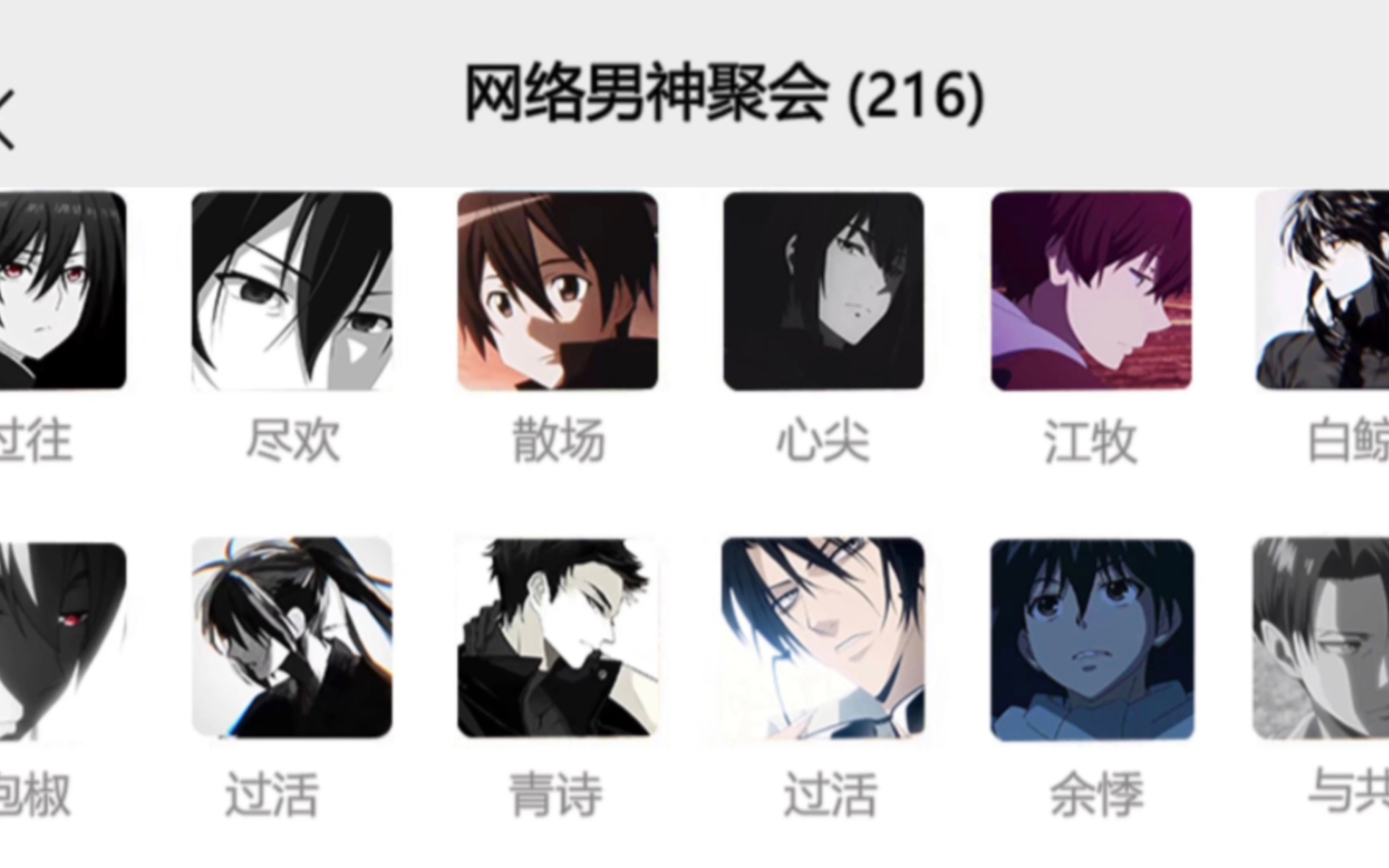The width and height of the screenshot is (1389, 868).
Task: Open 江牧's profile
Action: [x=1091, y=291]
